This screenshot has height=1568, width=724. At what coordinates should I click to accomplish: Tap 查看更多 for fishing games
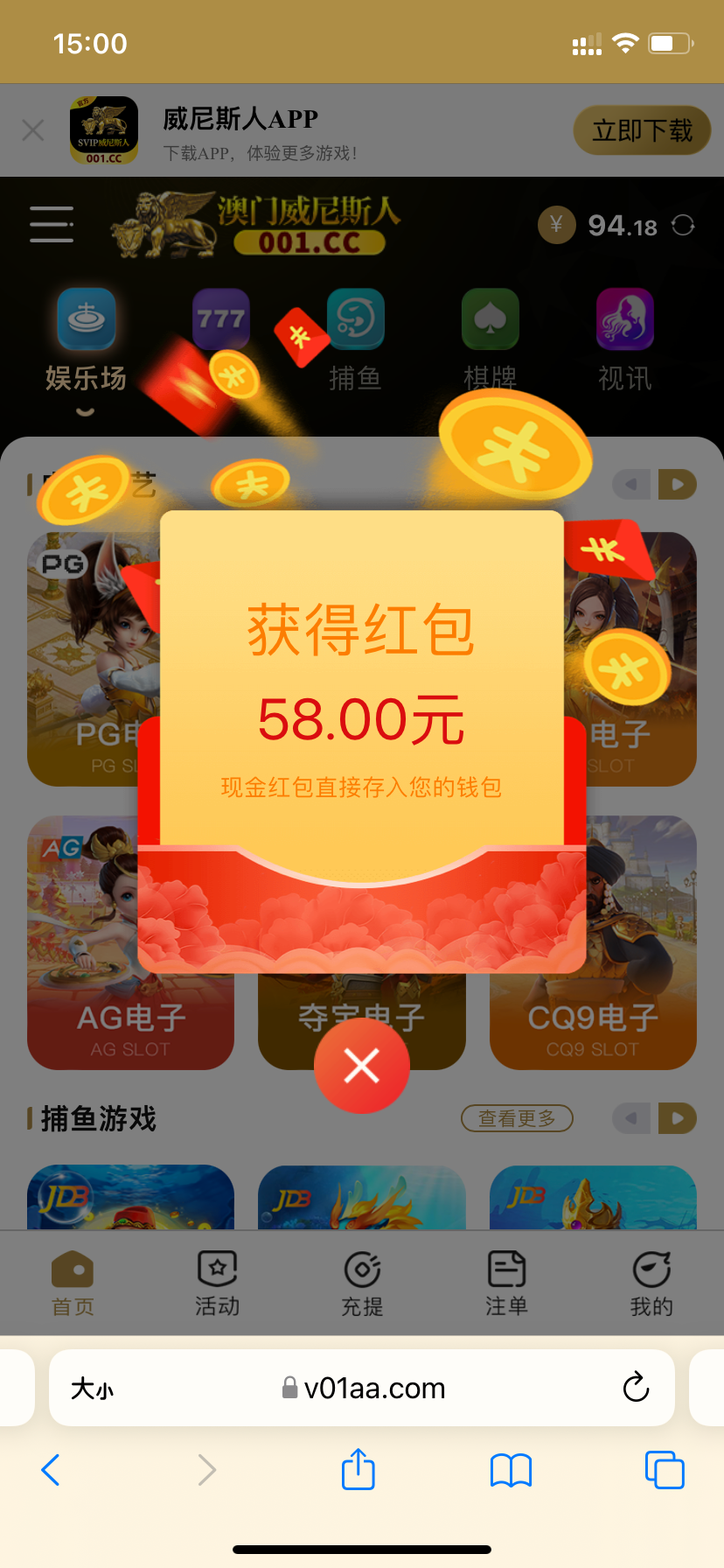(516, 1118)
